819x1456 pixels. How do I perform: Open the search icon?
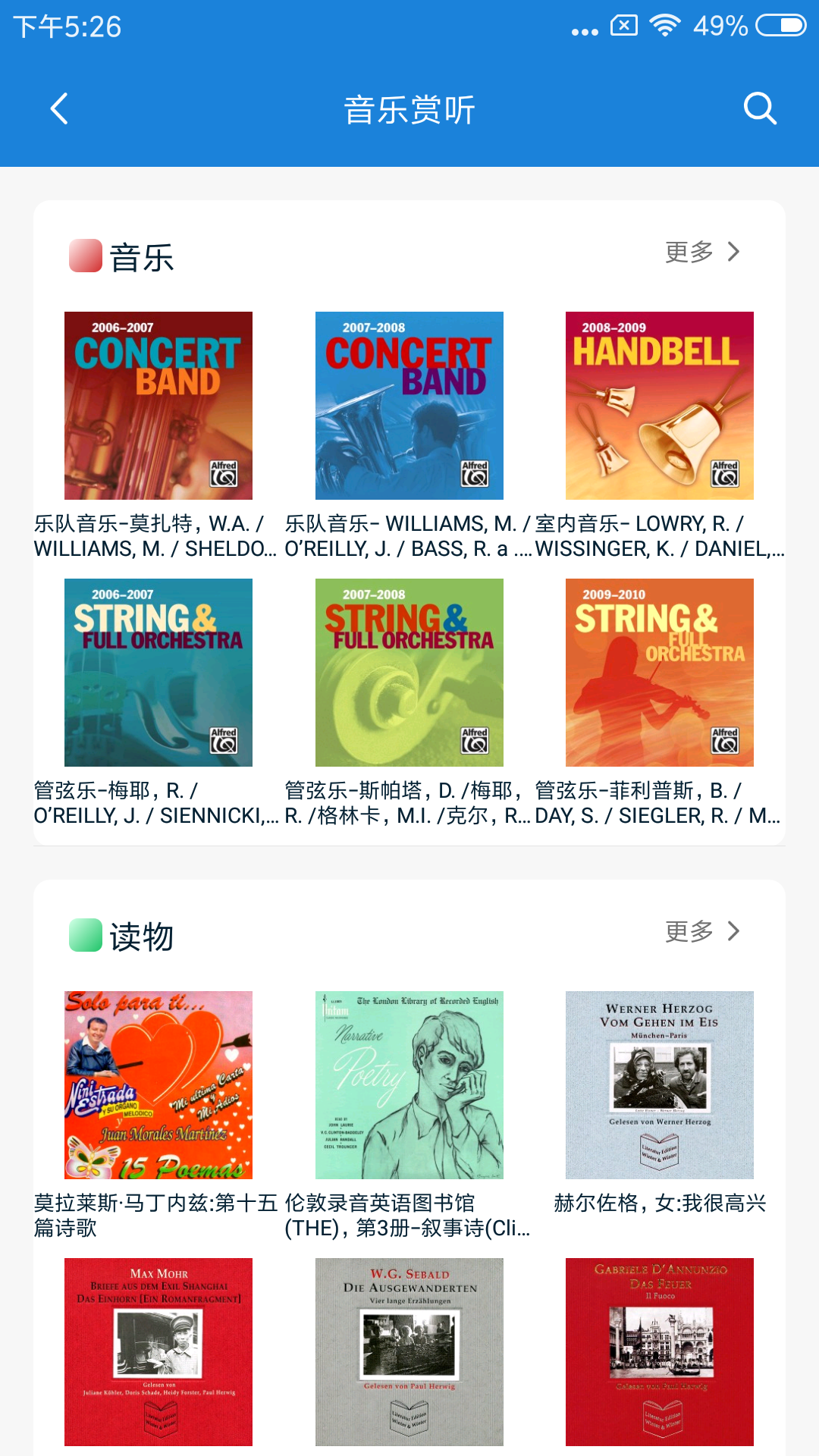coord(760,108)
